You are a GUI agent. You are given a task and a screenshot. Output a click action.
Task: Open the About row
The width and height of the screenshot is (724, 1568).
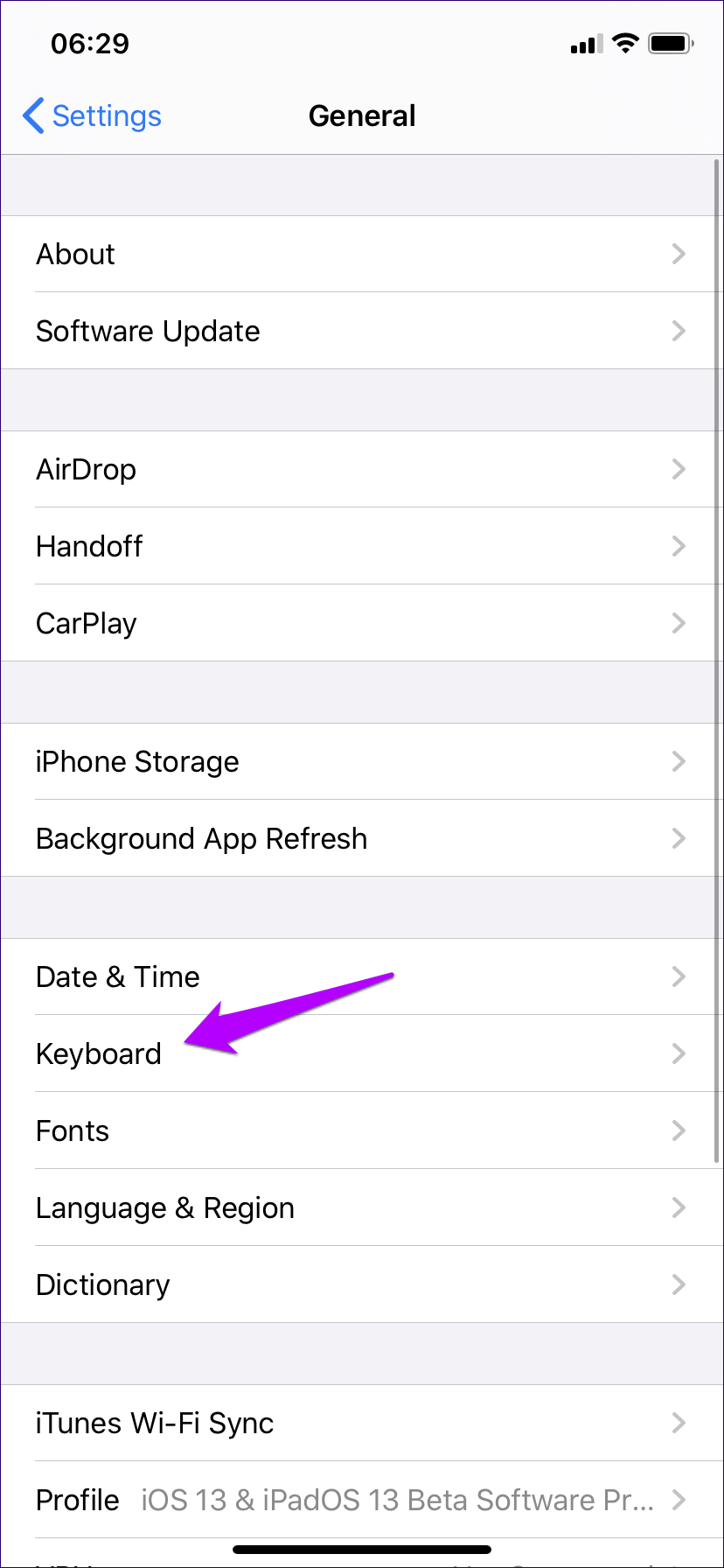tap(350, 254)
